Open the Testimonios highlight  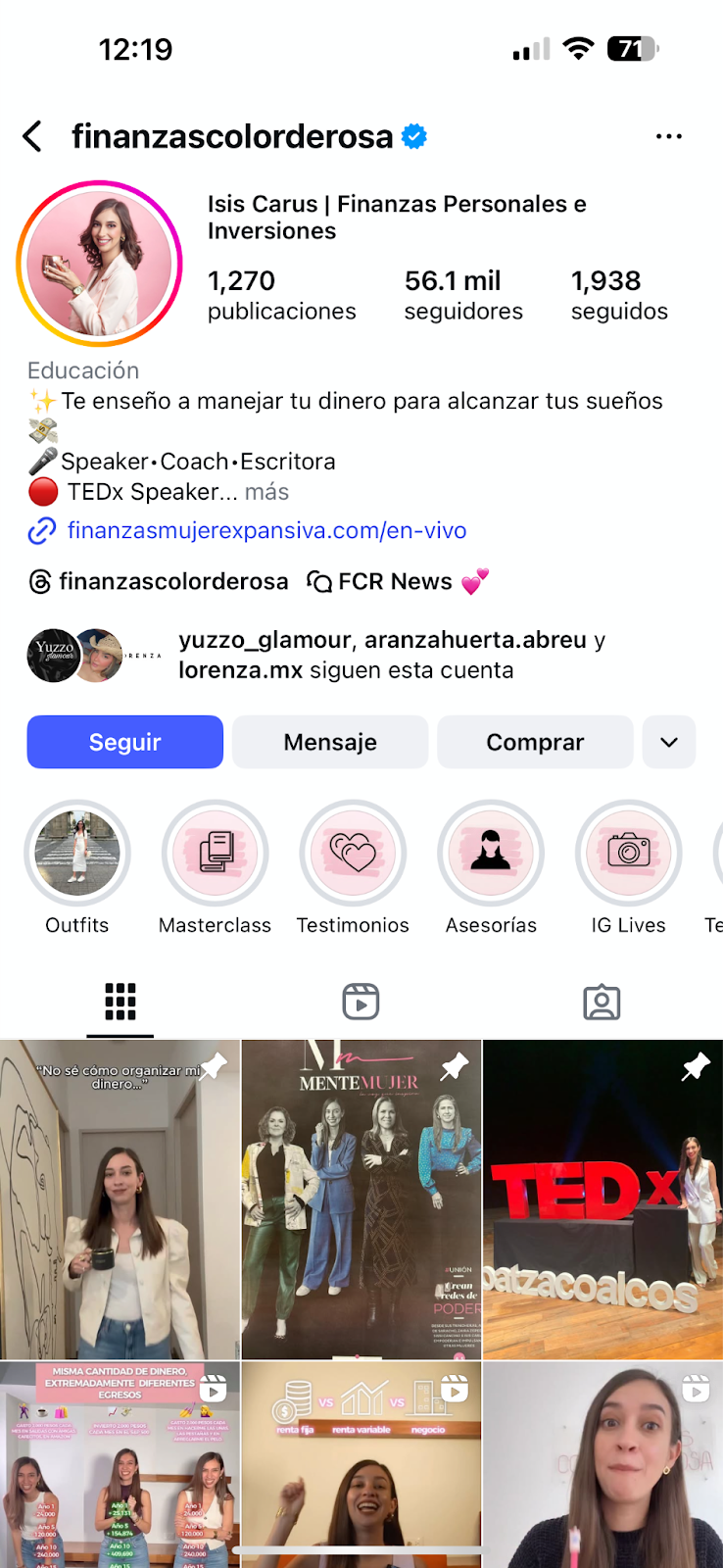[353, 854]
